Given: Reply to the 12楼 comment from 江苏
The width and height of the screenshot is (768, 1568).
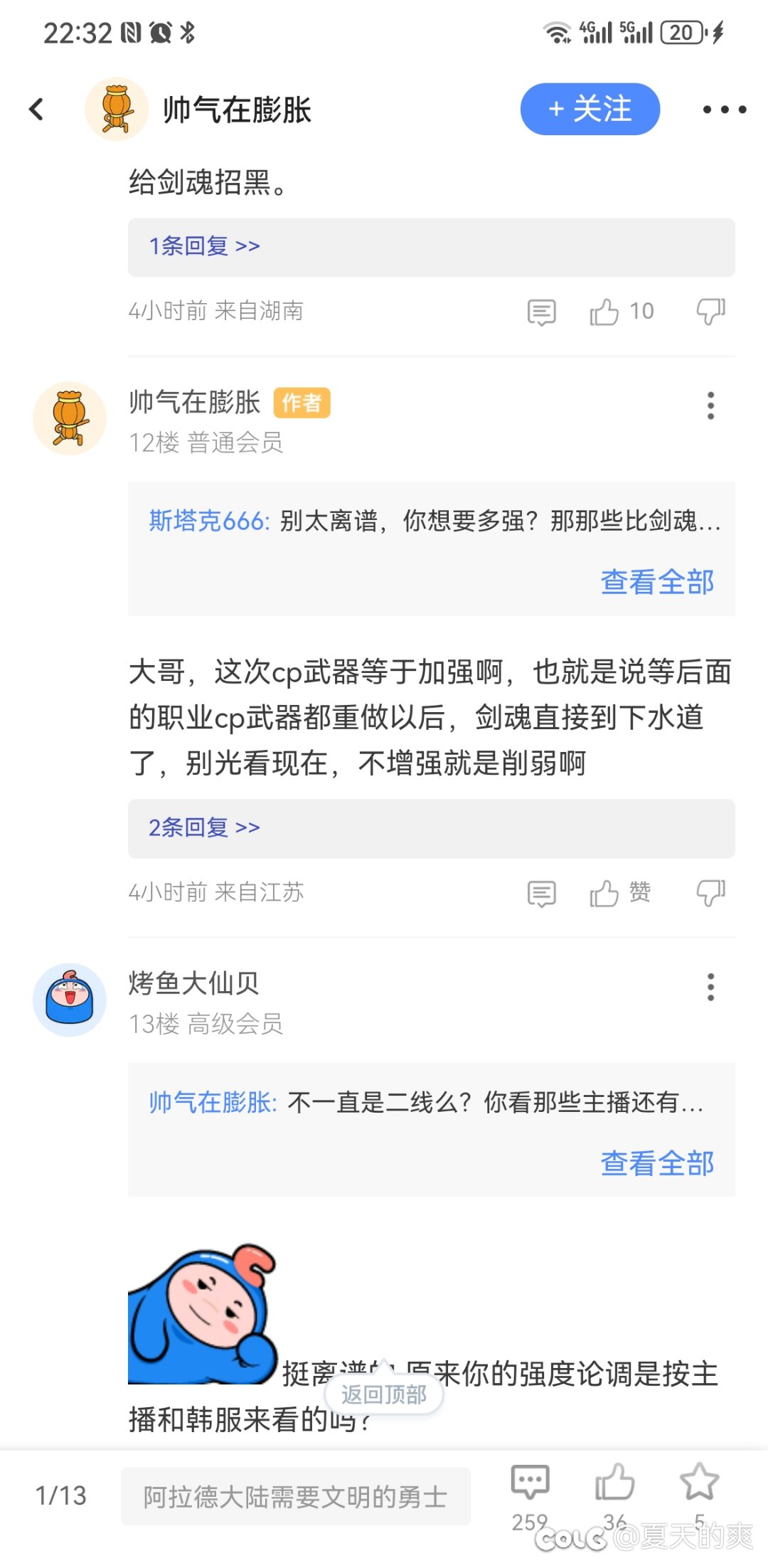Looking at the screenshot, I should 541,893.
